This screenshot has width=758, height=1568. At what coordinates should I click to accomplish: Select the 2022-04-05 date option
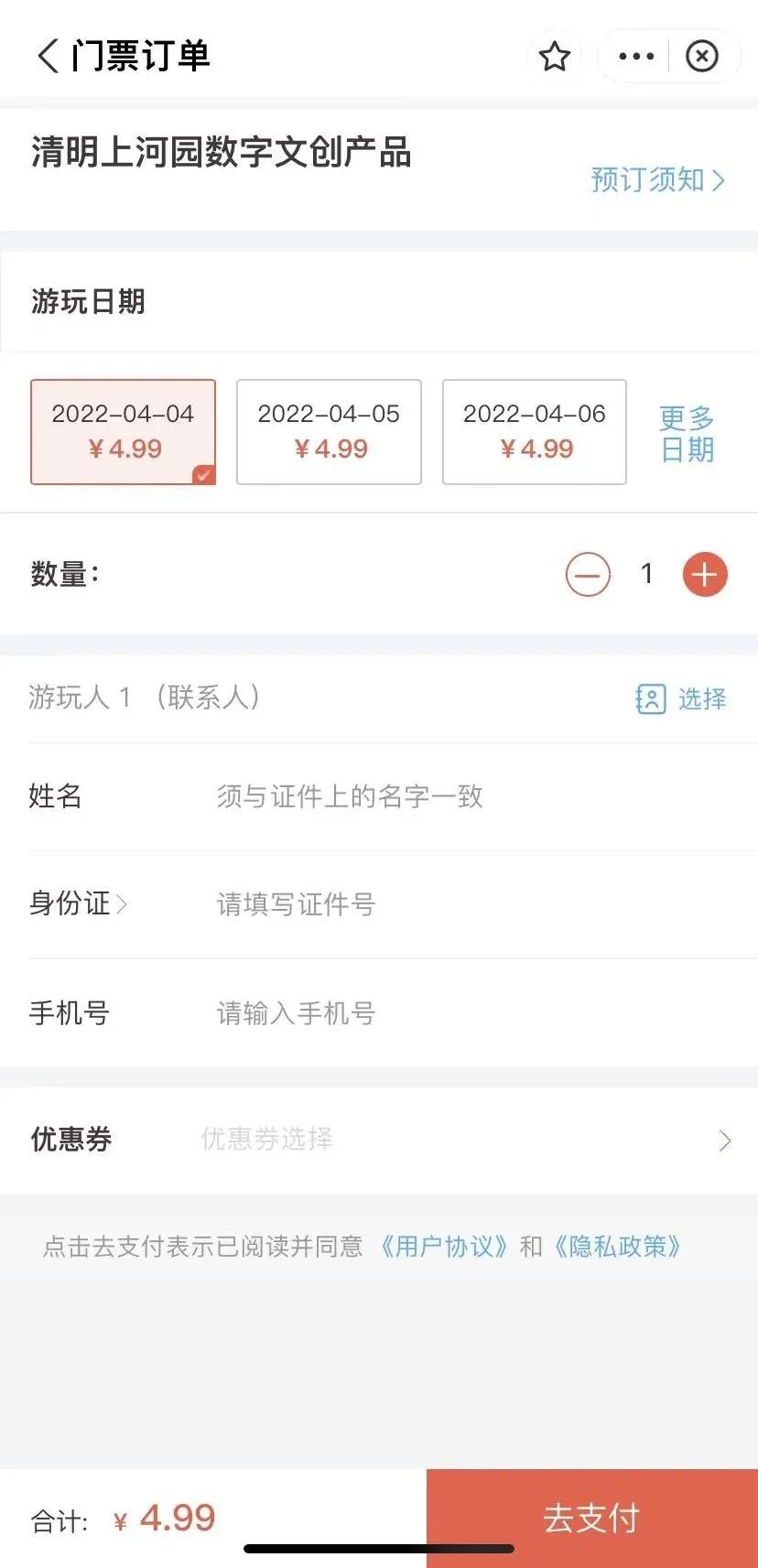329,431
